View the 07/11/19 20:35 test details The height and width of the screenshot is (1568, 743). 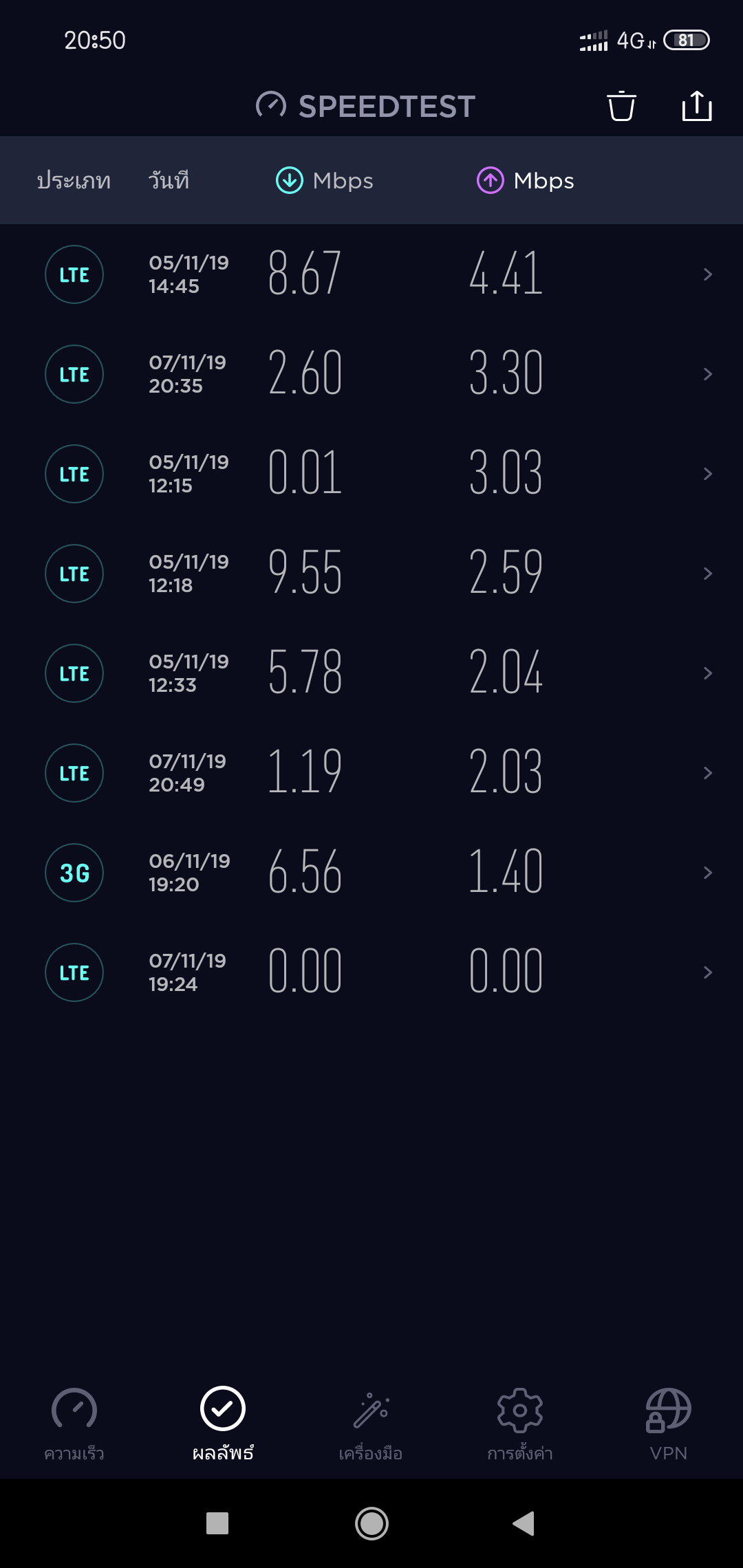pyautogui.click(x=371, y=374)
